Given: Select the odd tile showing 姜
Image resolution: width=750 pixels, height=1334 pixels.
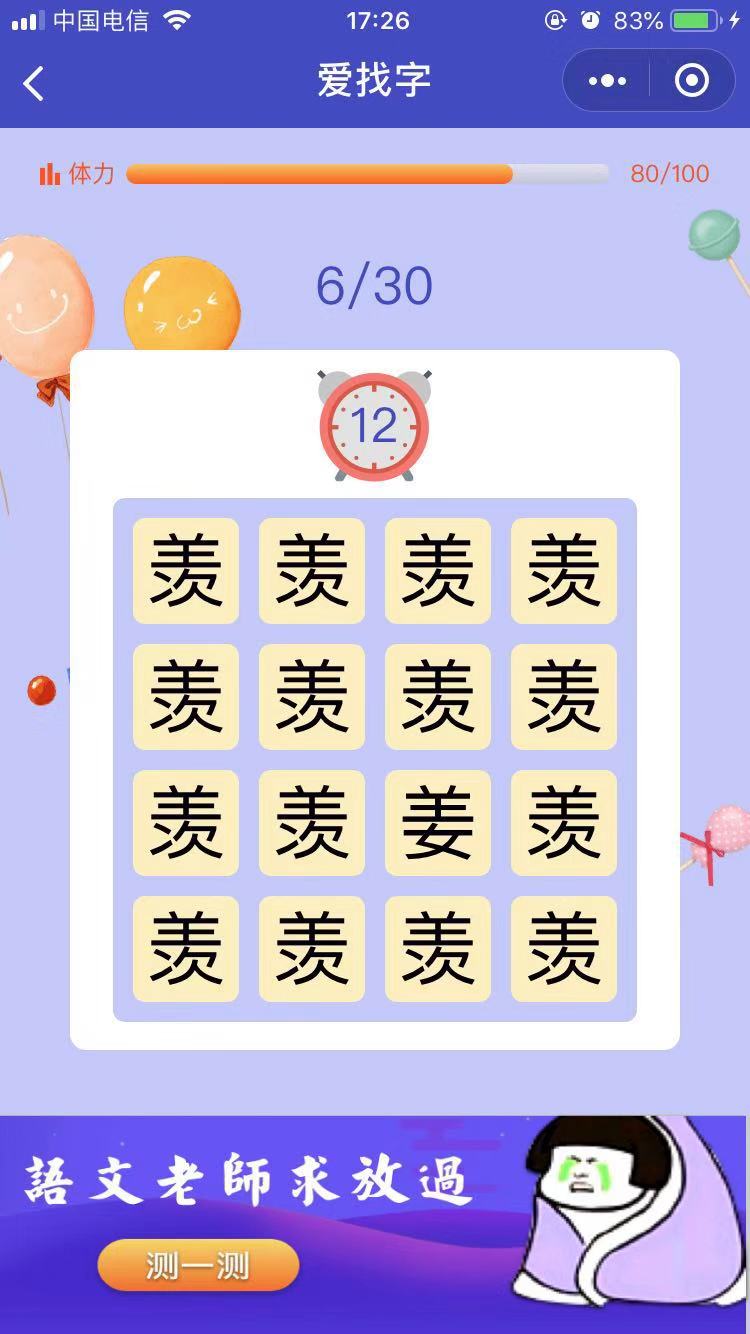Looking at the screenshot, I should (x=437, y=823).
